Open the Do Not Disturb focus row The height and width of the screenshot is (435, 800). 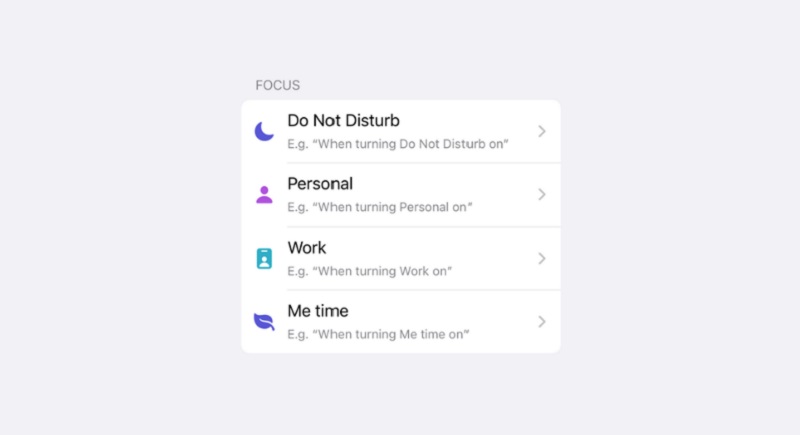[x=400, y=131]
